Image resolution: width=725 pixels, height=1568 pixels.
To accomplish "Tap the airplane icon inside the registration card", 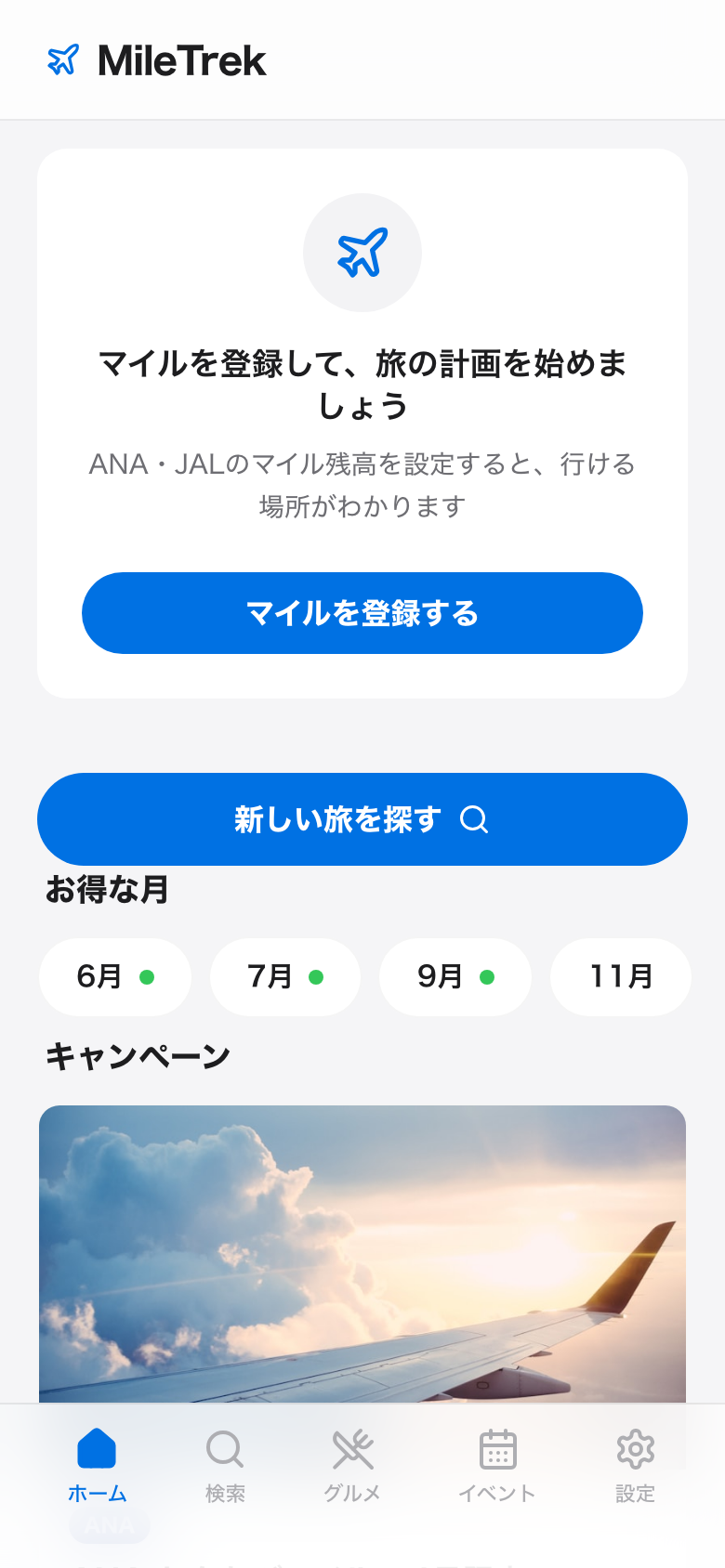I will [362, 252].
